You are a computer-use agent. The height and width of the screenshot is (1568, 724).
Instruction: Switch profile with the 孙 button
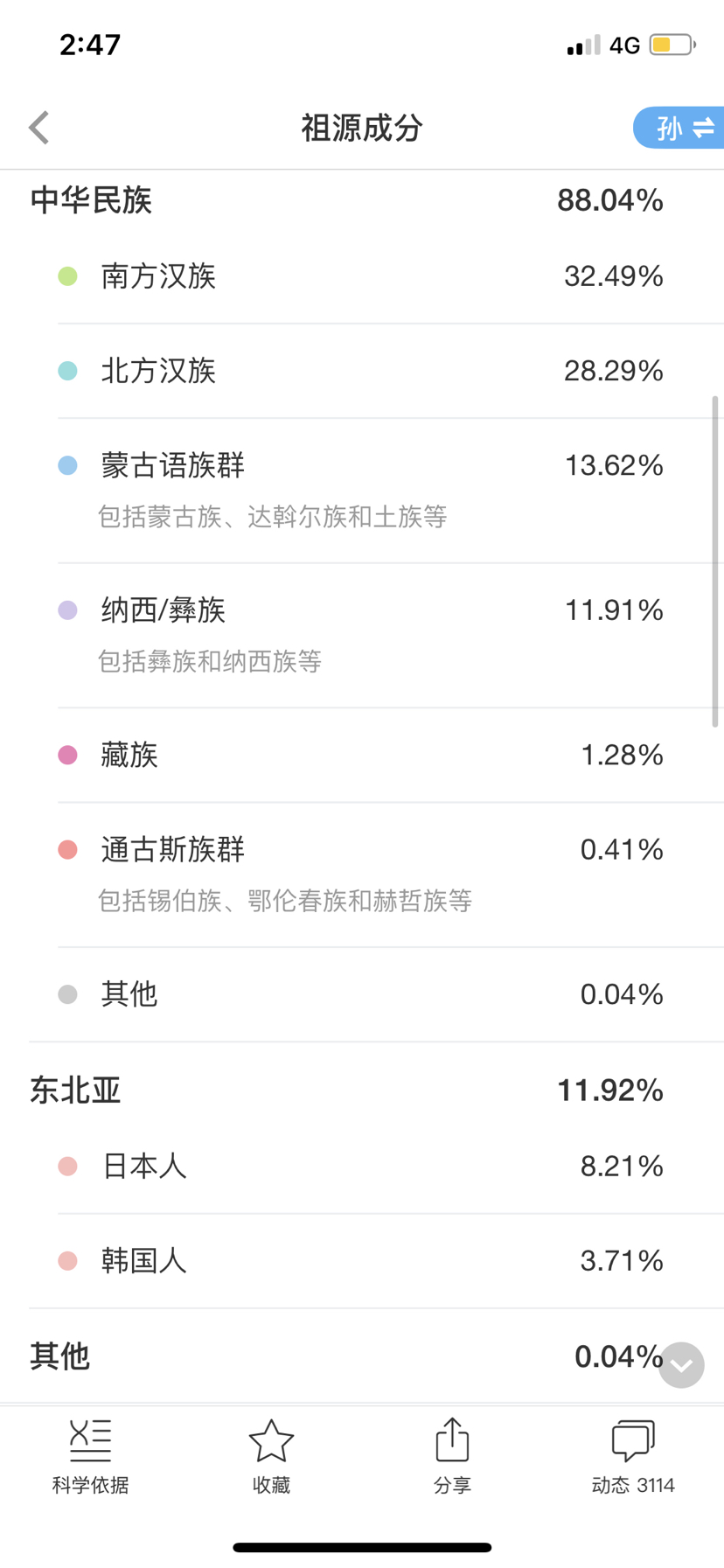679,128
